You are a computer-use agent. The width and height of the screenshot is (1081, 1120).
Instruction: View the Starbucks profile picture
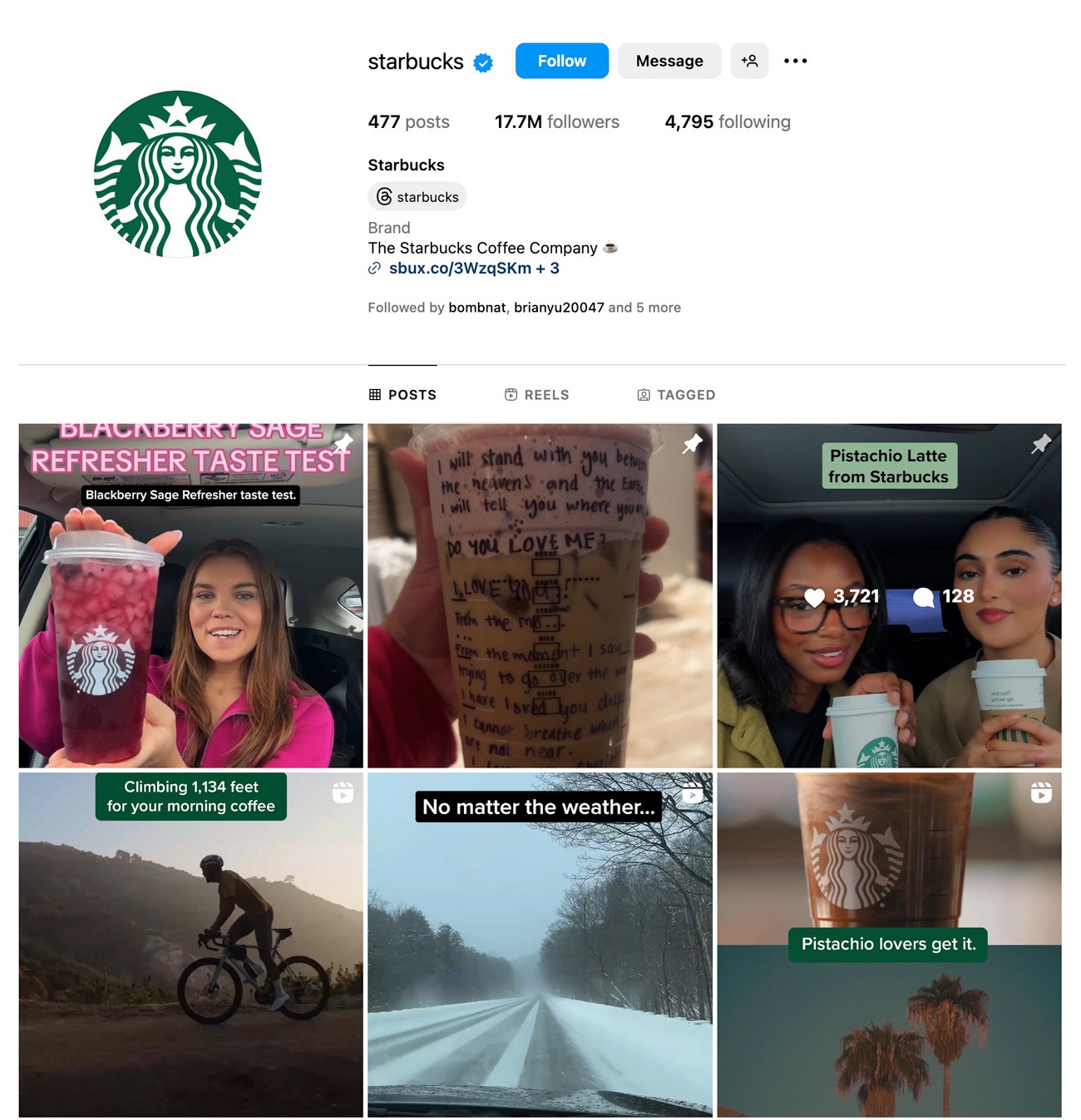pos(178,174)
